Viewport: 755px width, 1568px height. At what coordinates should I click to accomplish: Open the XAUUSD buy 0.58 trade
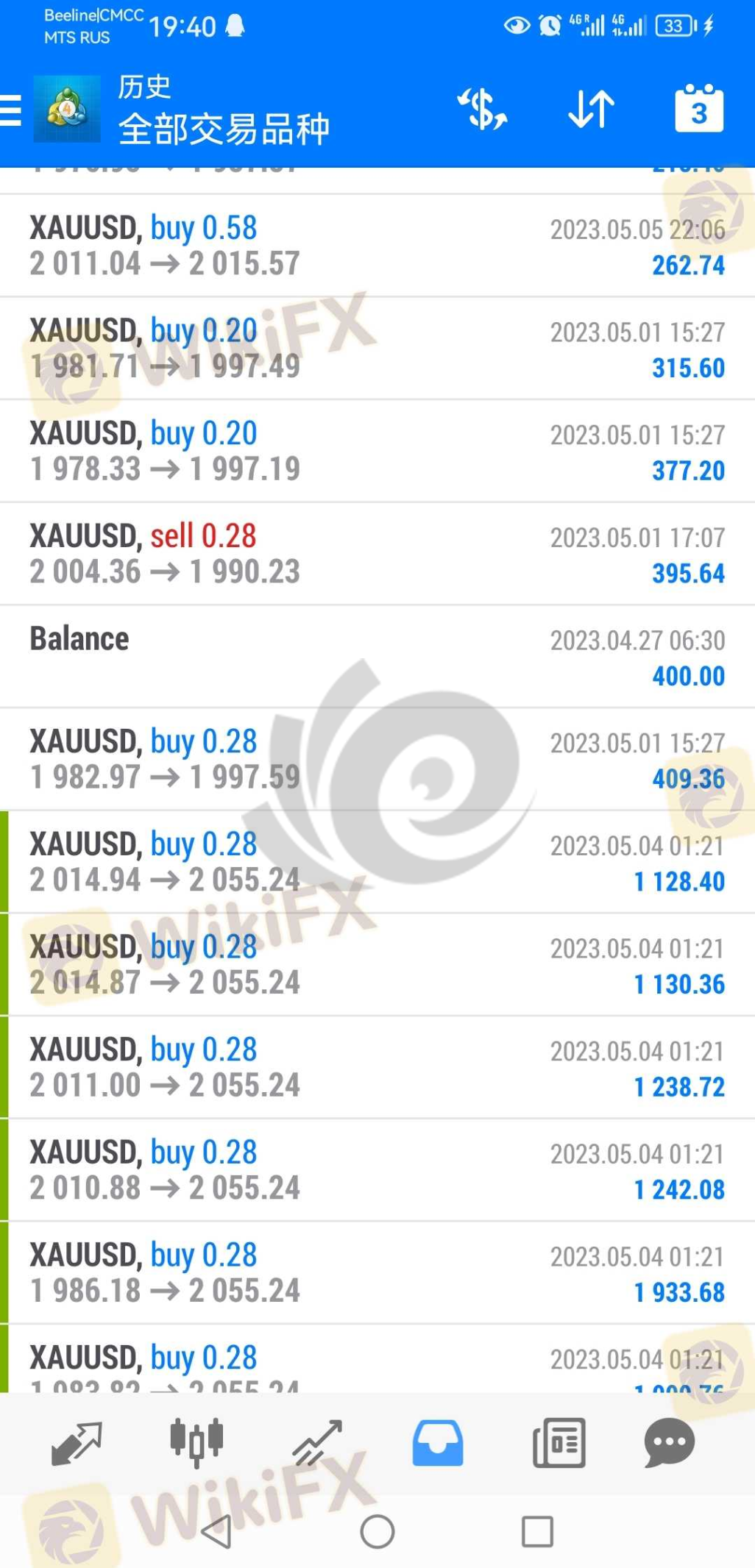pyautogui.click(x=377, y=246)
